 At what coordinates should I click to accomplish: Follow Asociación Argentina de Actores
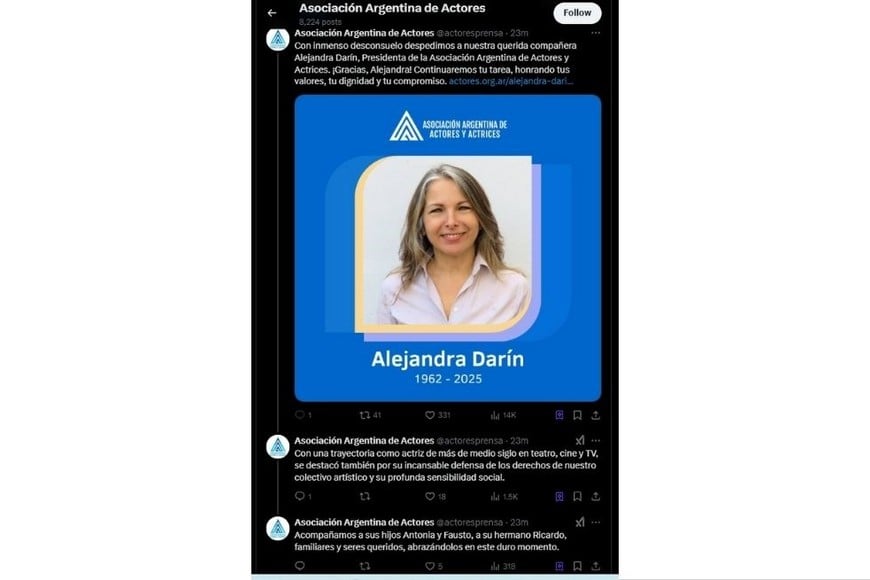[577, 13]
